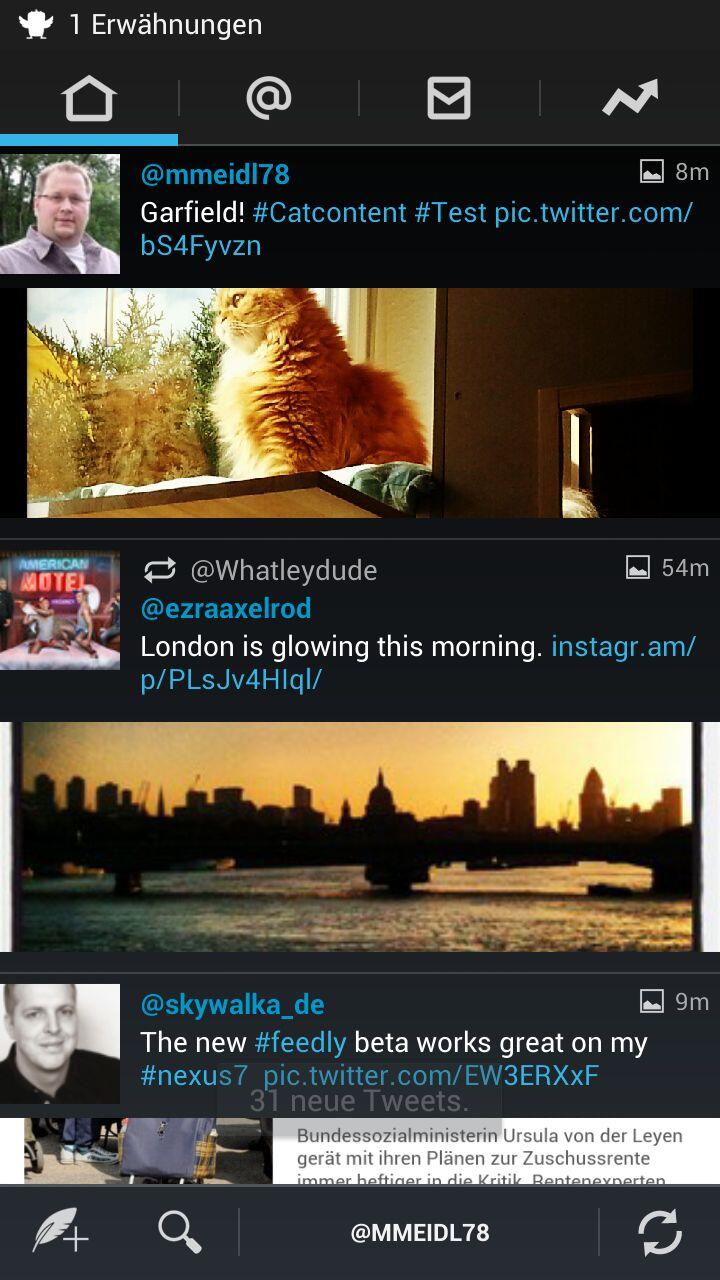720x1280 pixels.
Task: Open the #Catcontent hashtag
Action: click(x=330, y=213)
